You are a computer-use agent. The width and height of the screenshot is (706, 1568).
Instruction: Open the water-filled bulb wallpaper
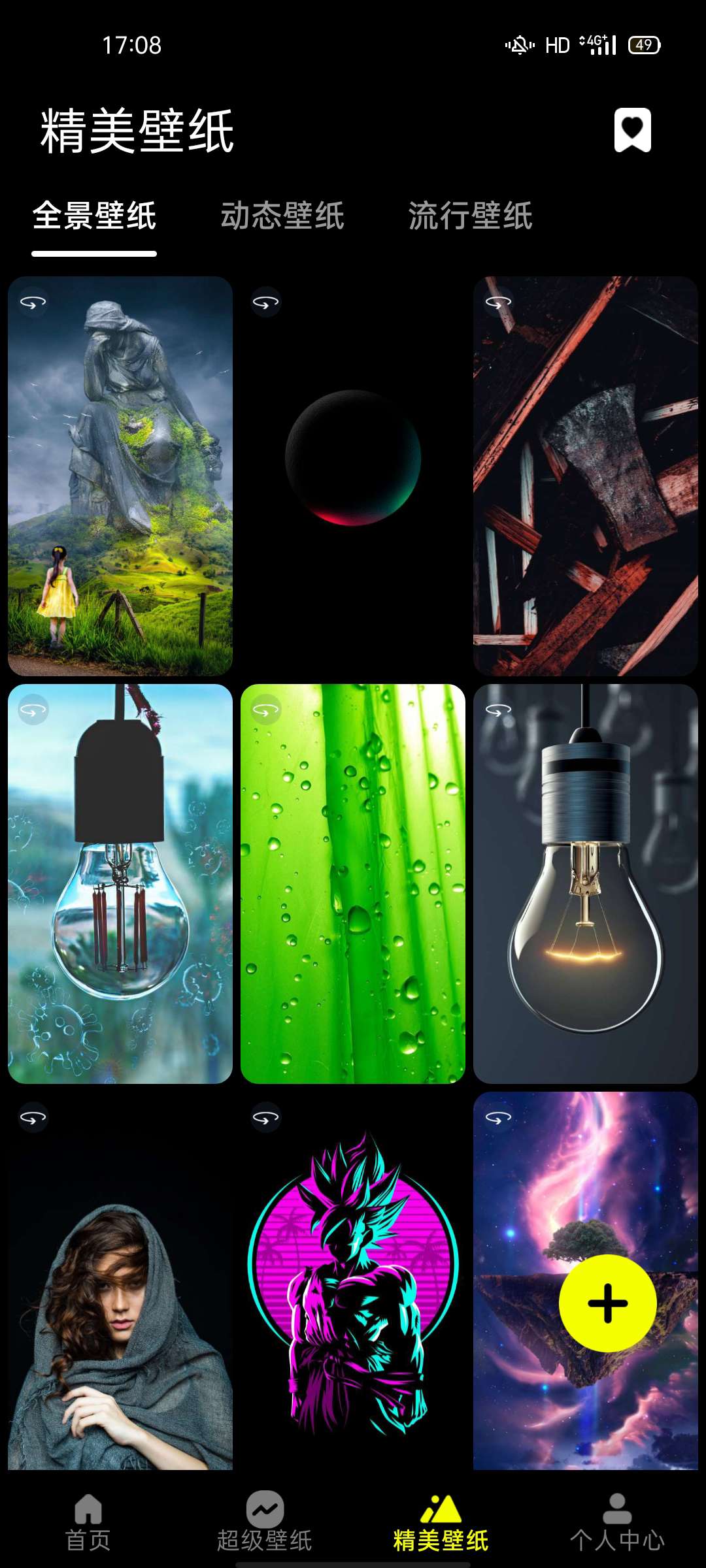tap(120, 883)
